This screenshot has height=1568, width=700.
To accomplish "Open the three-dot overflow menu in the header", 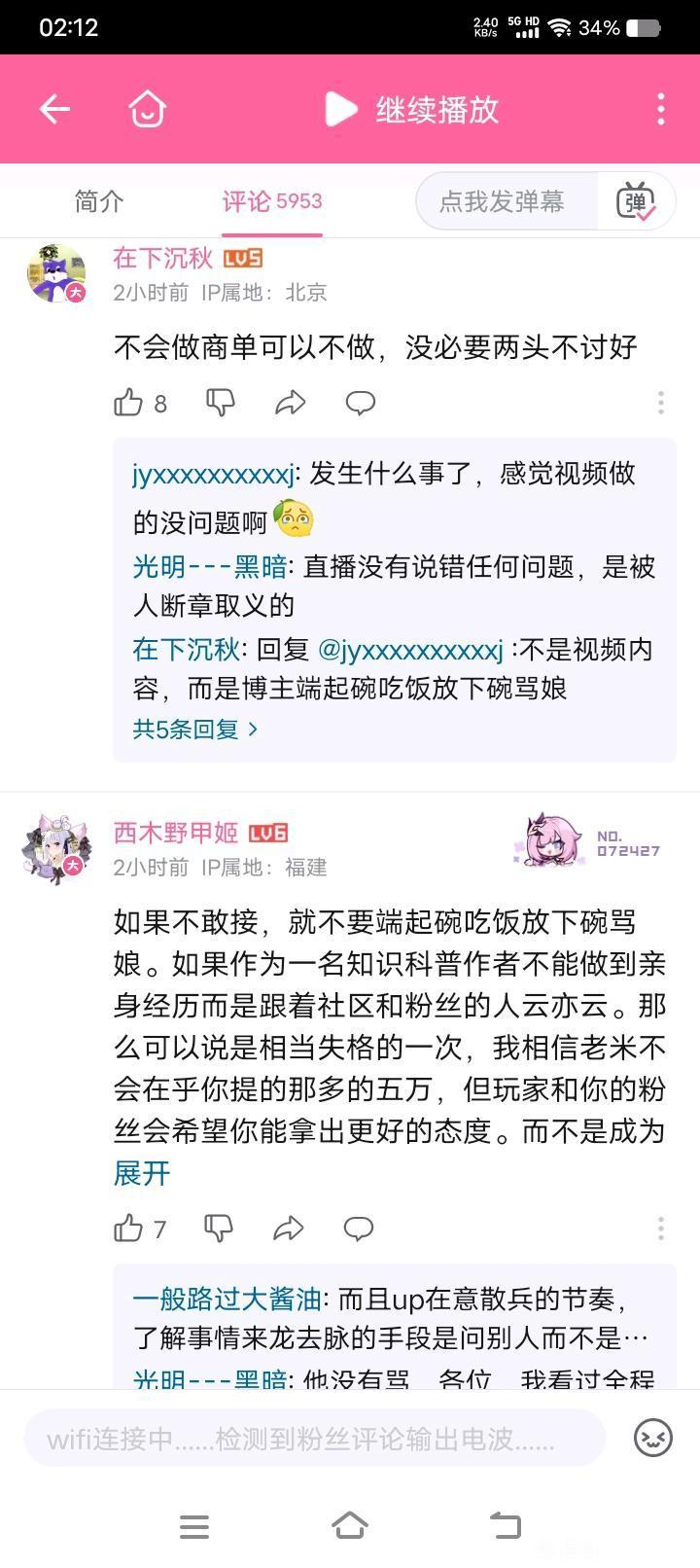I will click(x=661, y=109).
